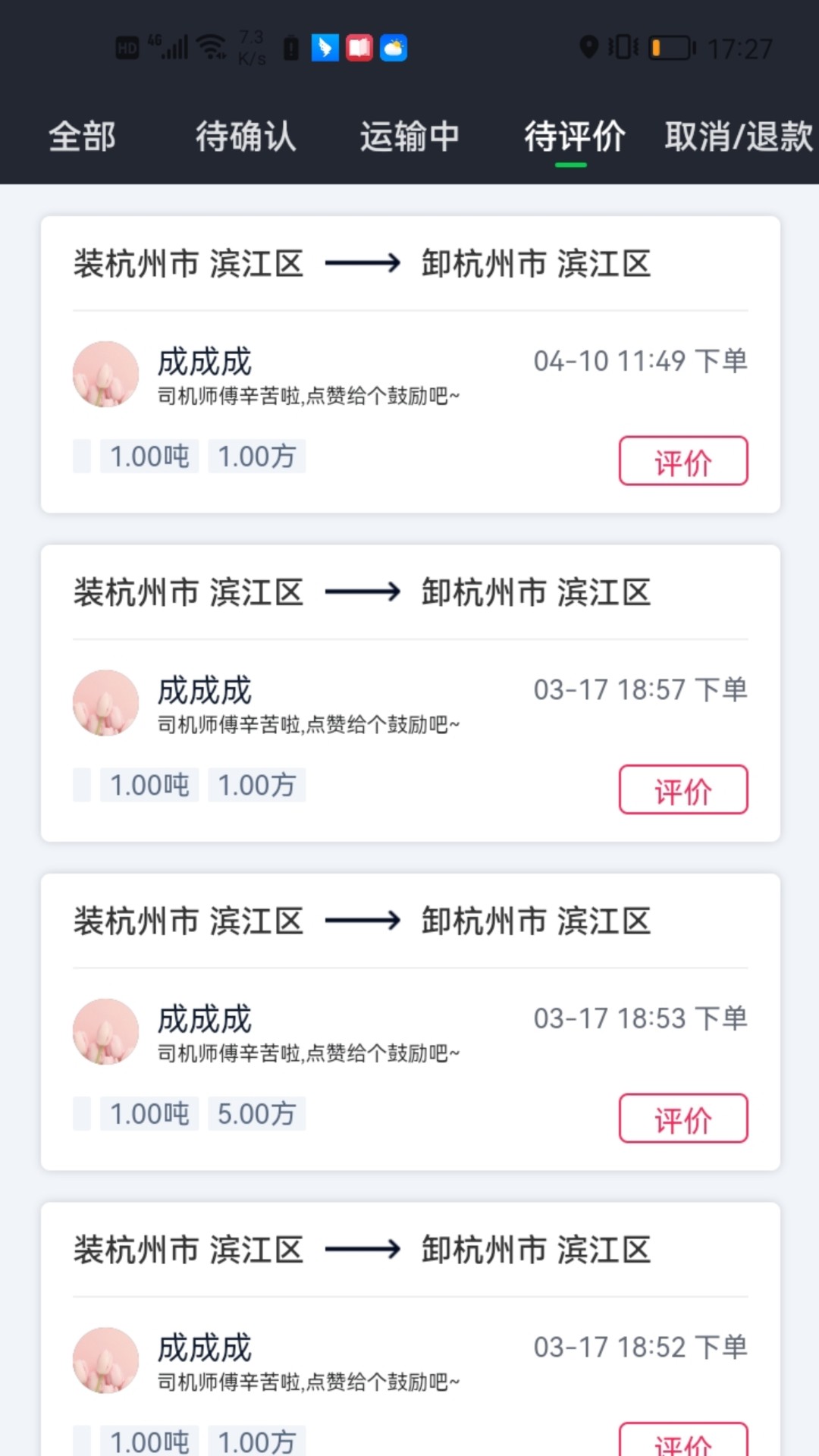The image size is (819, 1456).
Task: Open the red book notification icon
Action: pyautogui.click(x=357, y=48)
